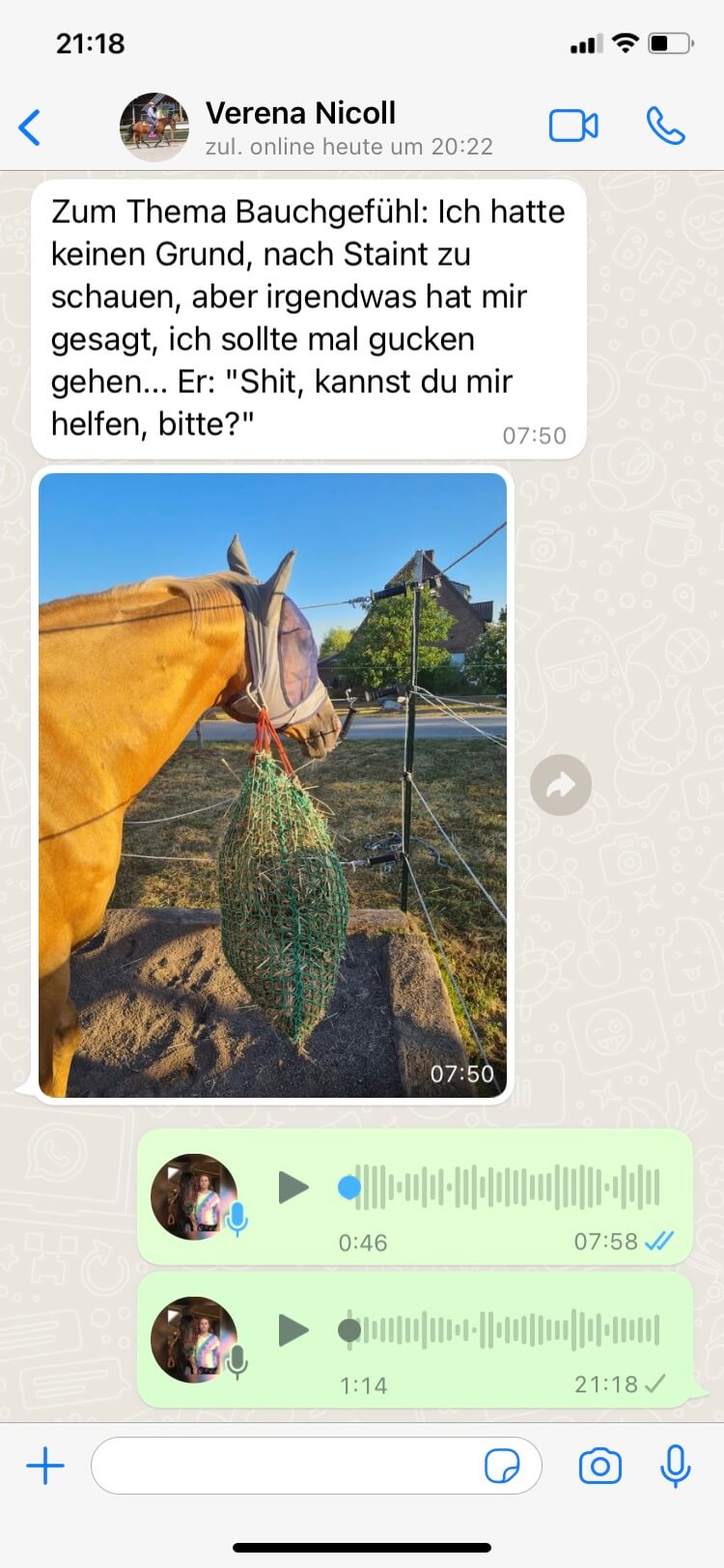This screenshot has width=724, height=1568.
Task: Open the attachment plus menu
Action: point(44,1466)
